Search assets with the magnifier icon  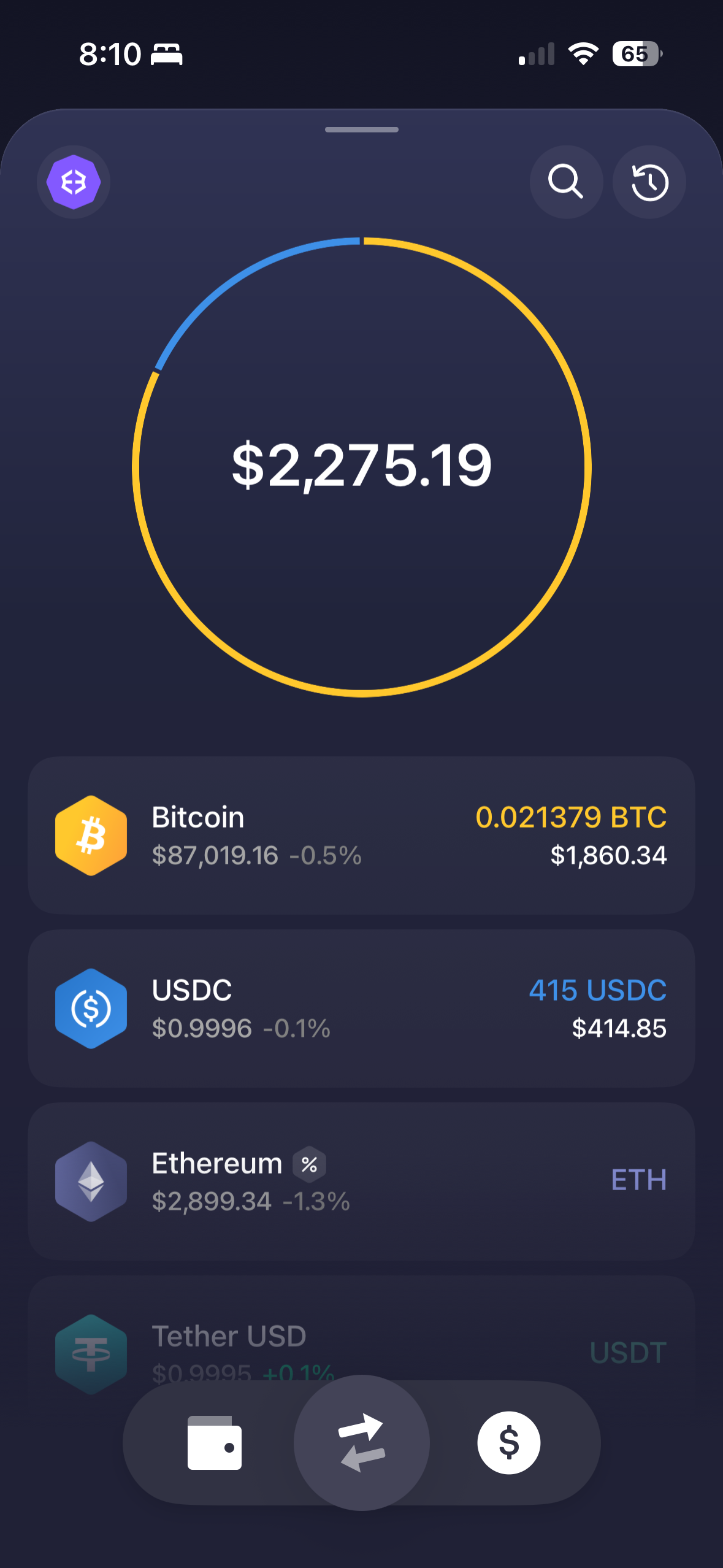coord(565,182)
